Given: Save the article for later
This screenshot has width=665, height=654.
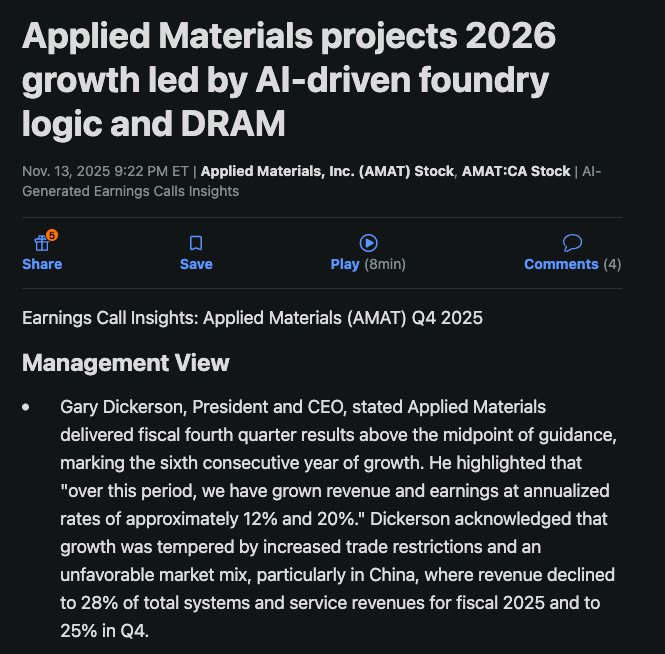Looking at the screenshot, I should (x=196, y=252).
